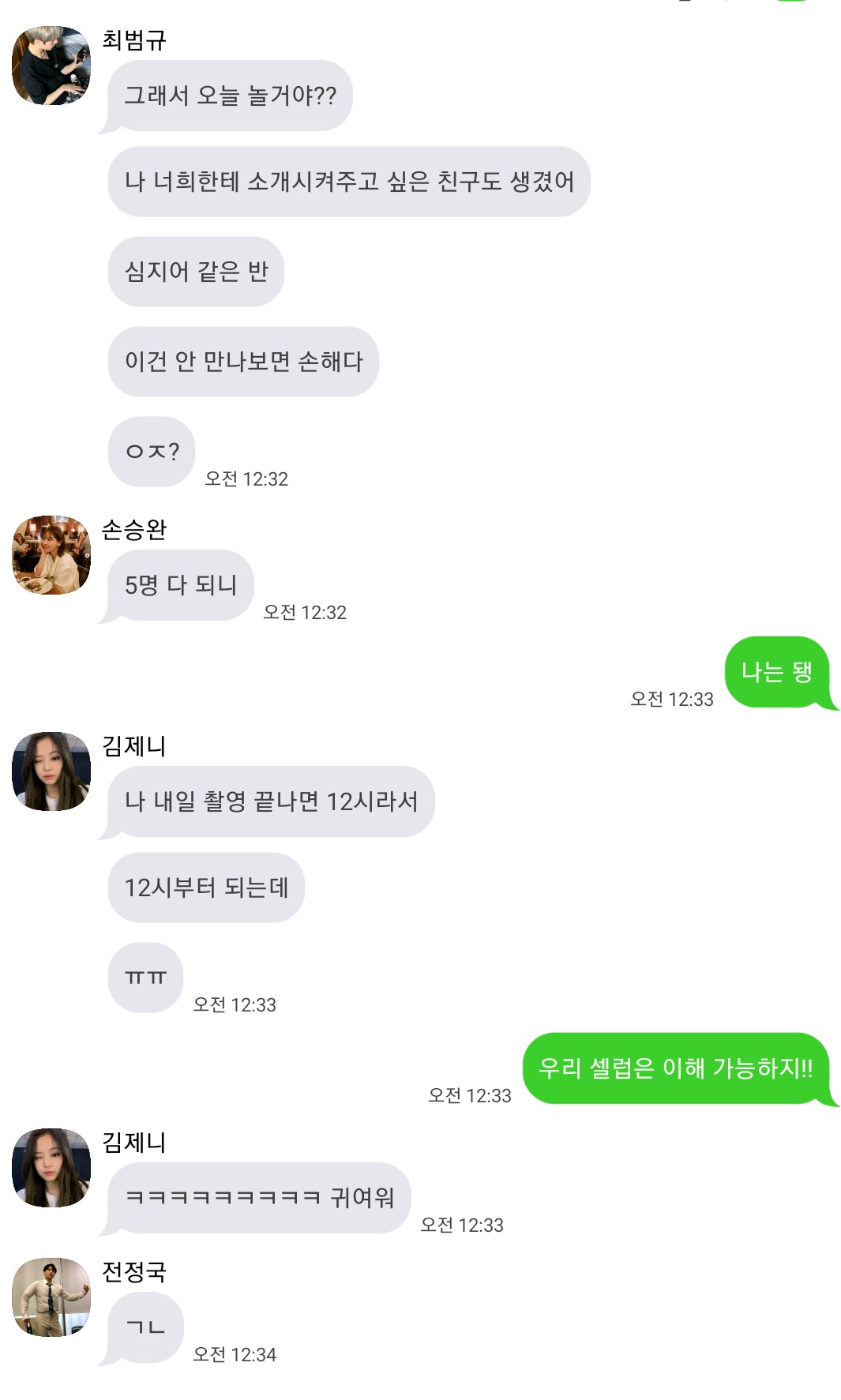The width and height of the screenshot is (841, 1400).
Task: Tap 김제니's avatar beside the 귀여워 message
Action: coord(51,1168)
